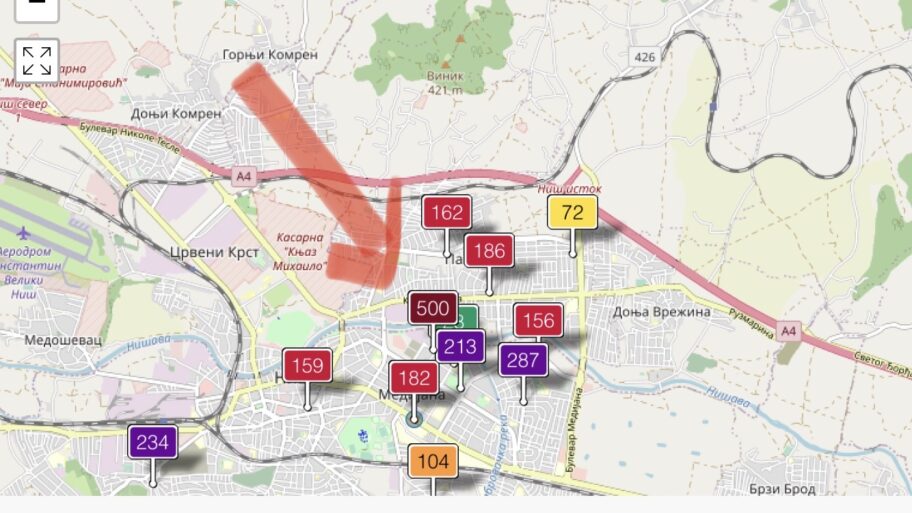Open the red marker labeled 186

489,251
